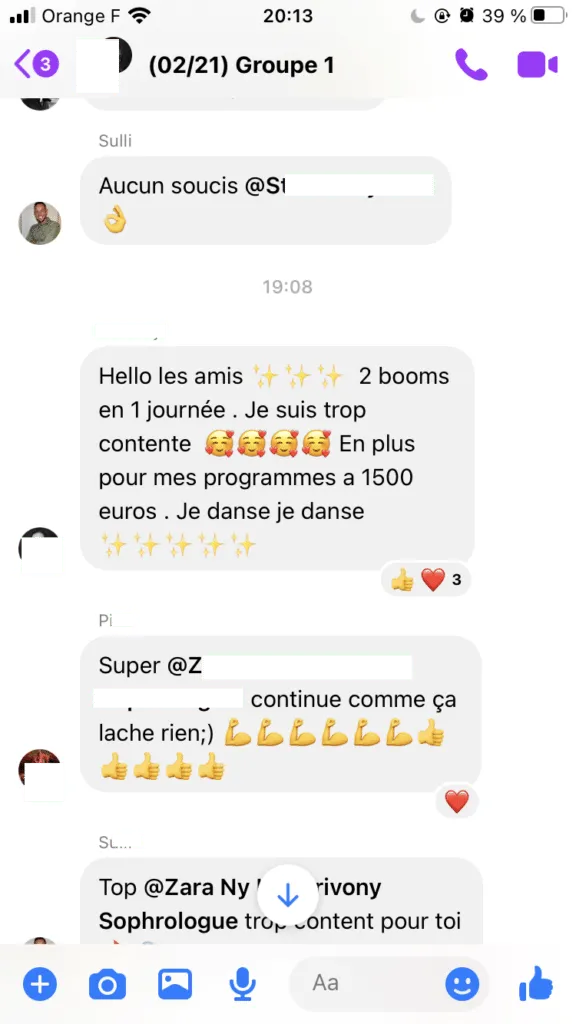Jump to latest messages with the down arrow
Image resolution: width=576 pixels, height=1024 pixels.
click(x=287, y=896)
